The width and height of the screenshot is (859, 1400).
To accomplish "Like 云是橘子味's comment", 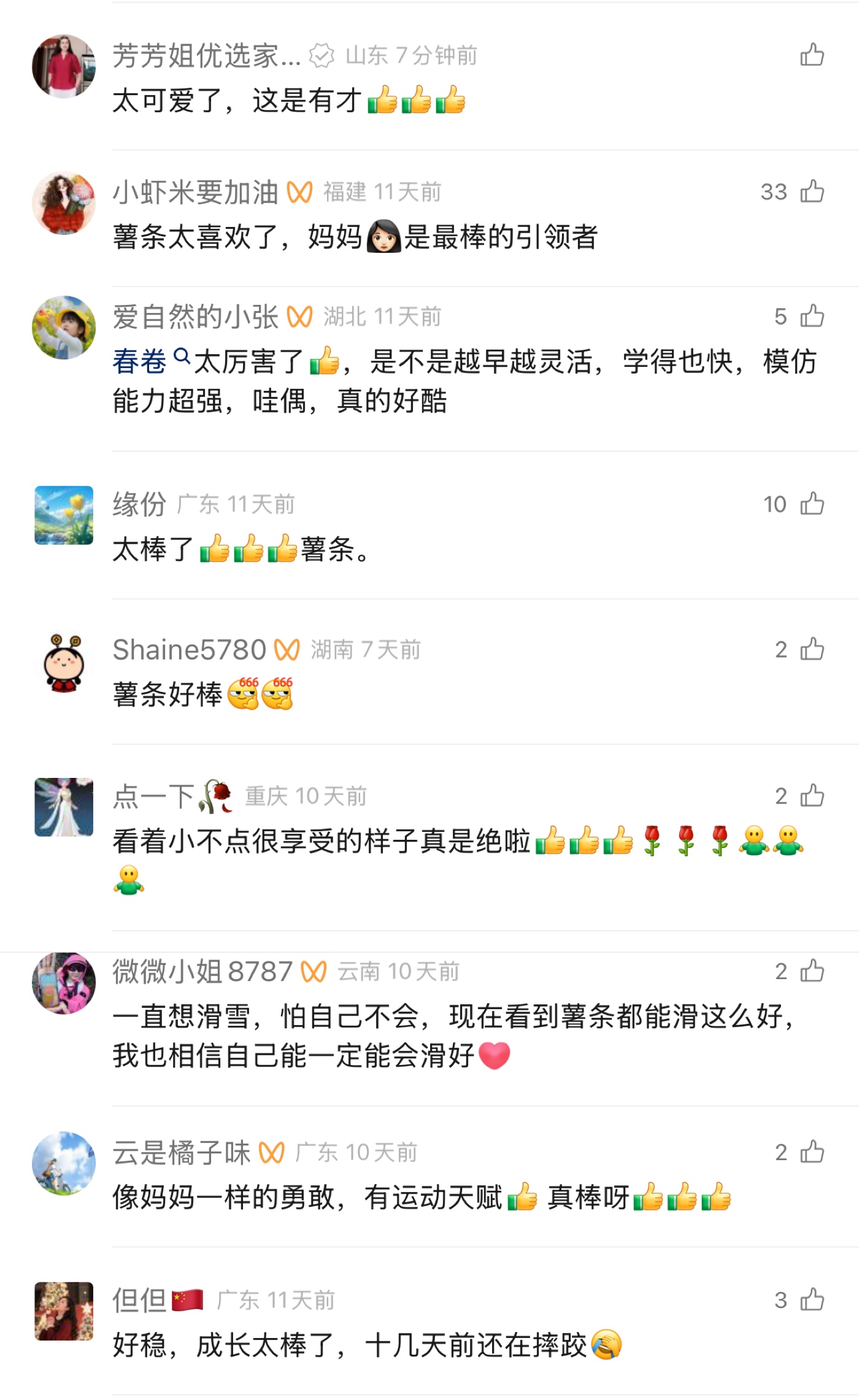I will coord(812,1152).
